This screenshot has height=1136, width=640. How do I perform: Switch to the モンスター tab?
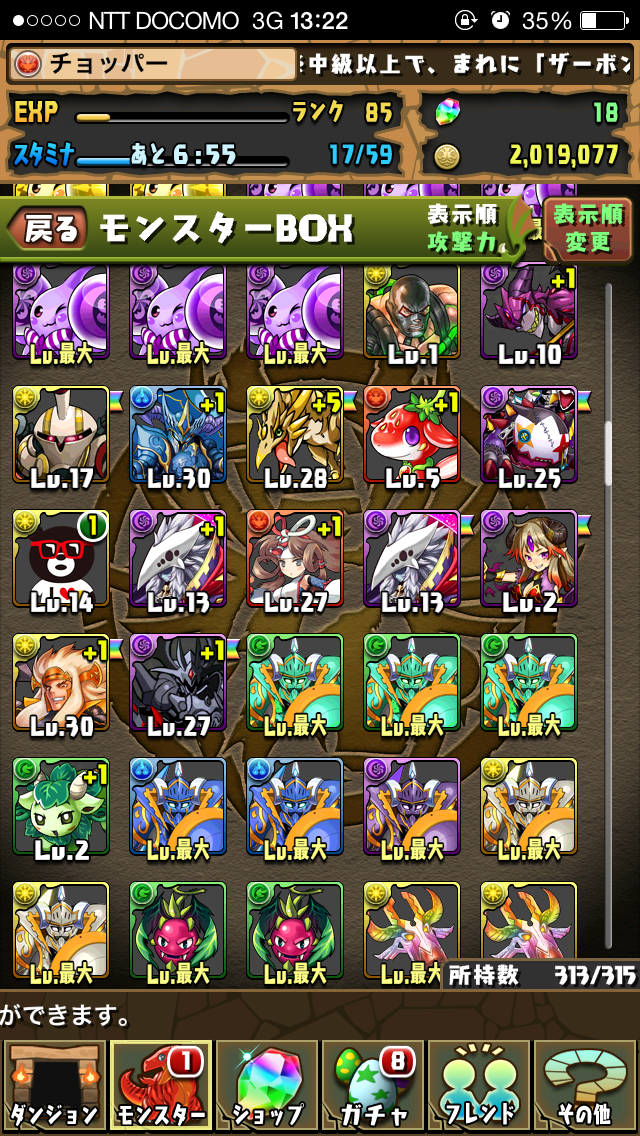point(160,1086)
